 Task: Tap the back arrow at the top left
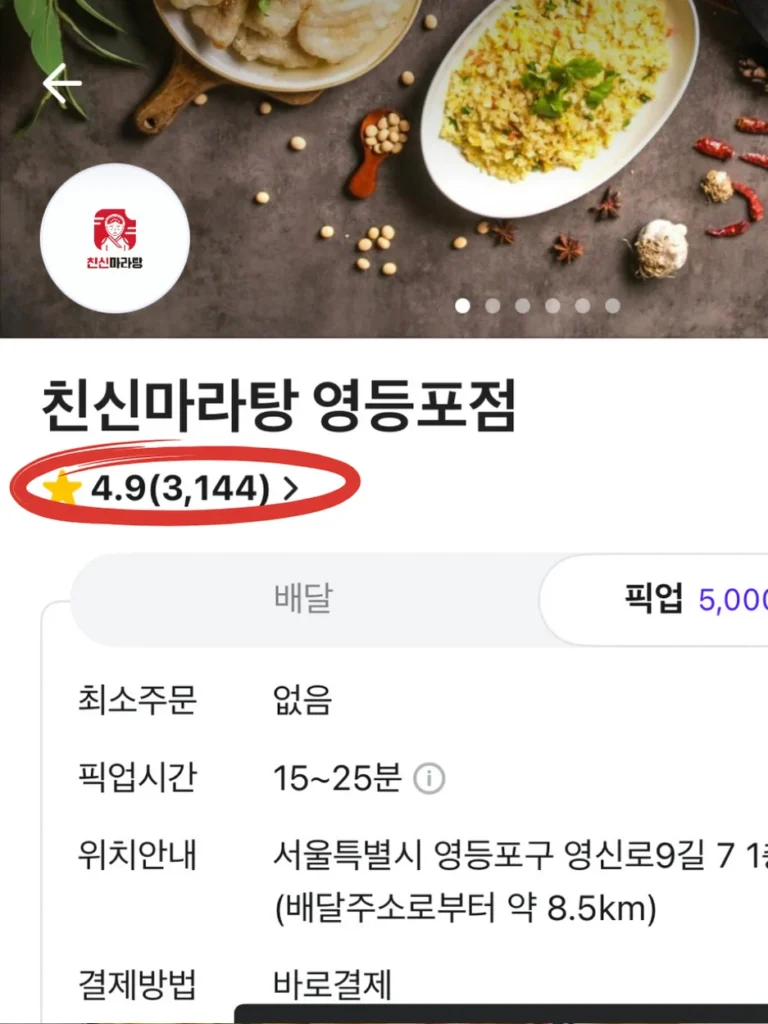click(x=60, y=82)
